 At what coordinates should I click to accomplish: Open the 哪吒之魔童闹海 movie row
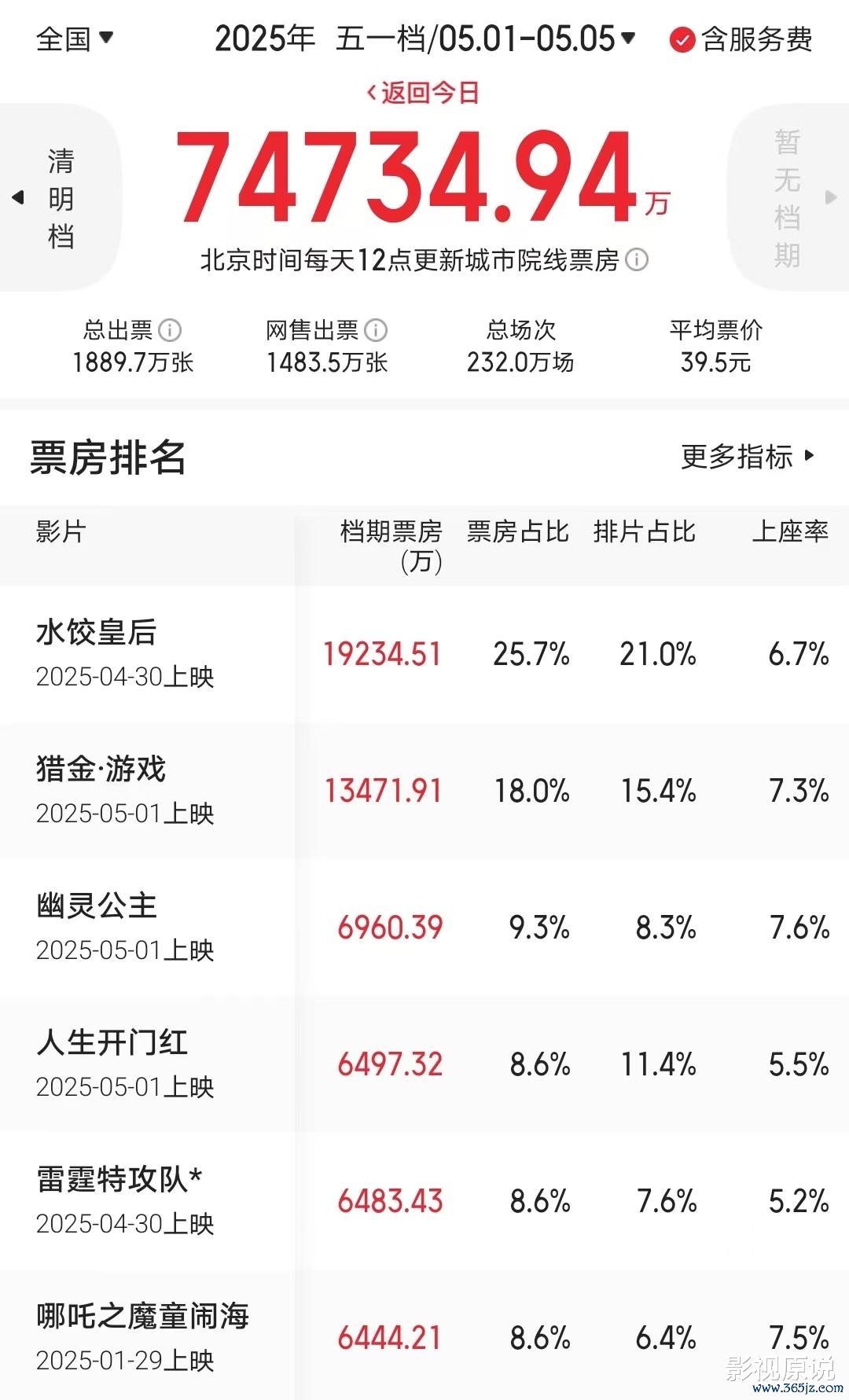[x=424, y=1336]
